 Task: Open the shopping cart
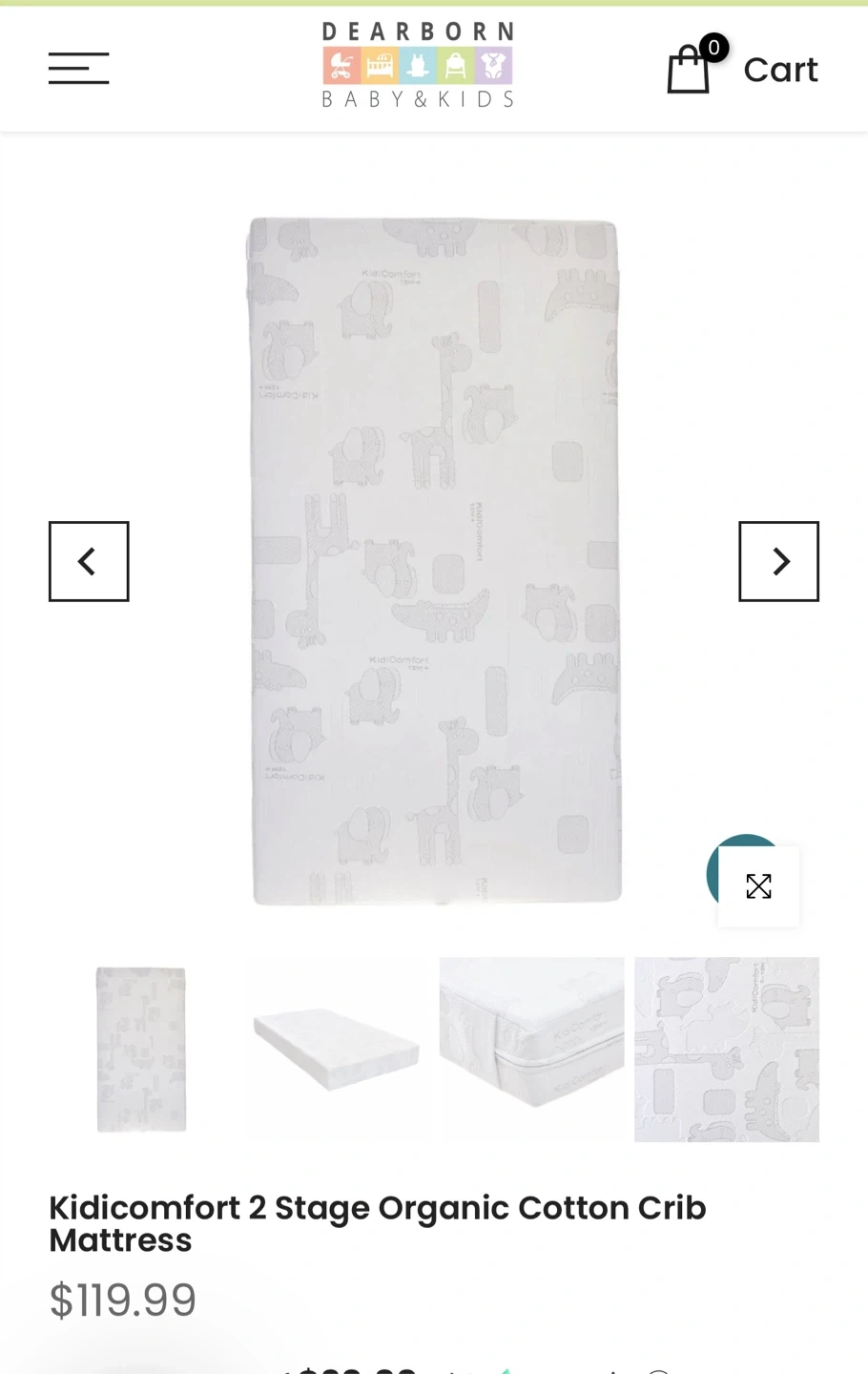coord(741,70)
